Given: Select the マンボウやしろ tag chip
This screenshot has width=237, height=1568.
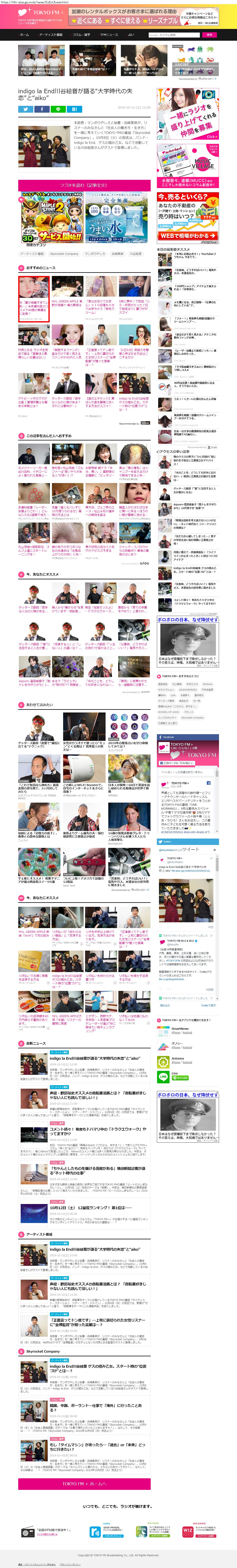Looking at the screenshot, I should (95, 254).
